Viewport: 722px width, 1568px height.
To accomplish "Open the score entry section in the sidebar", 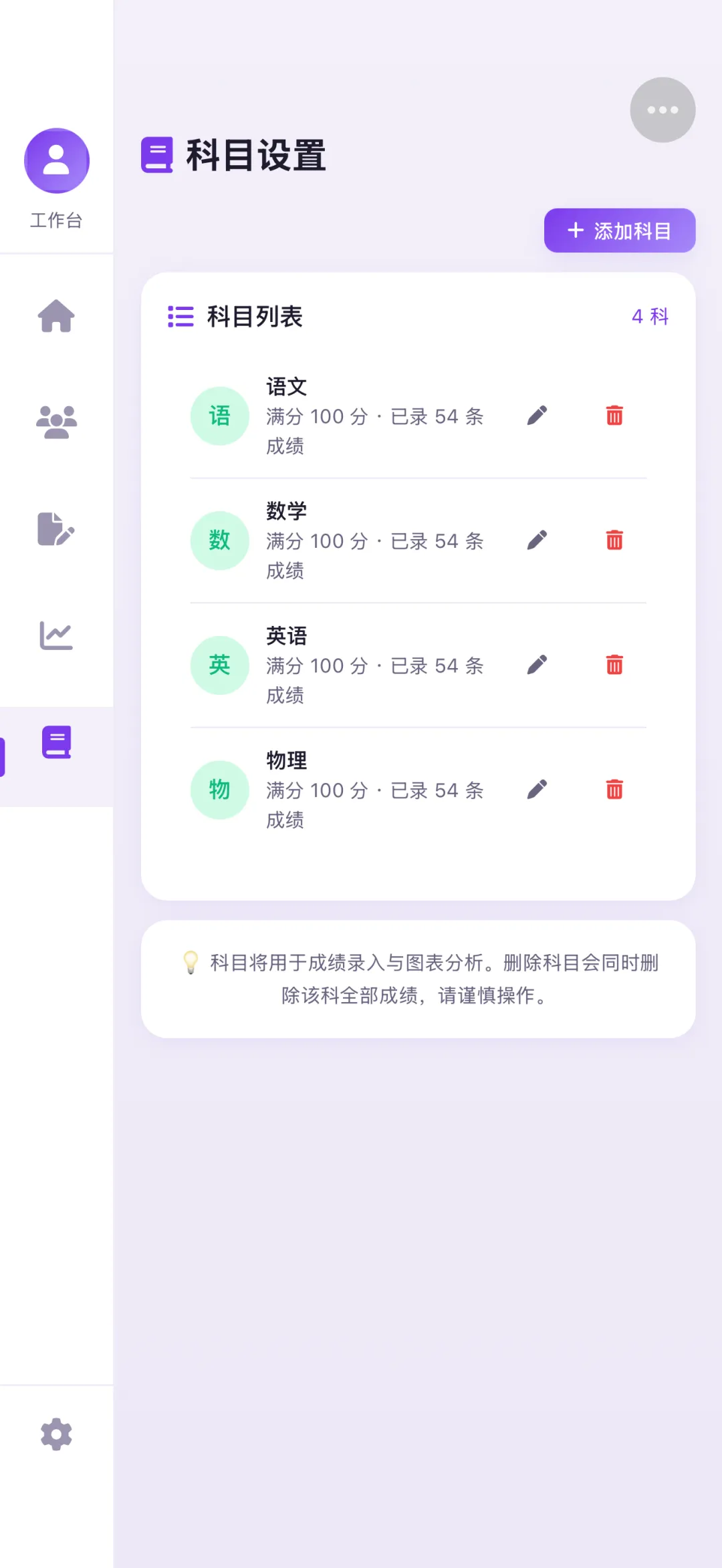I will tap(56, 529).
